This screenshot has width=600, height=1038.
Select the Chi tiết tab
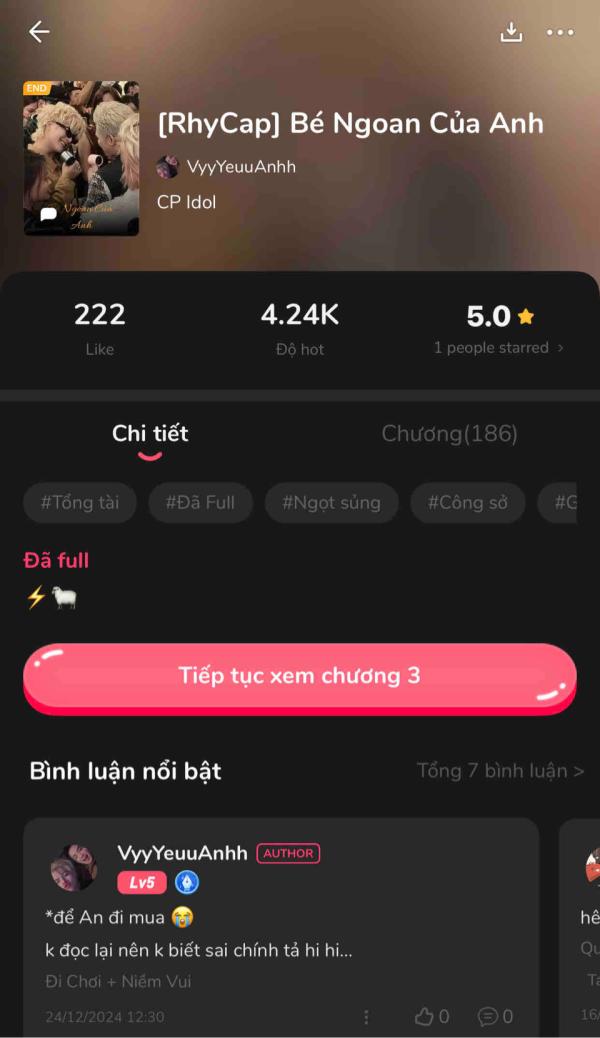(x=150, y=433)
